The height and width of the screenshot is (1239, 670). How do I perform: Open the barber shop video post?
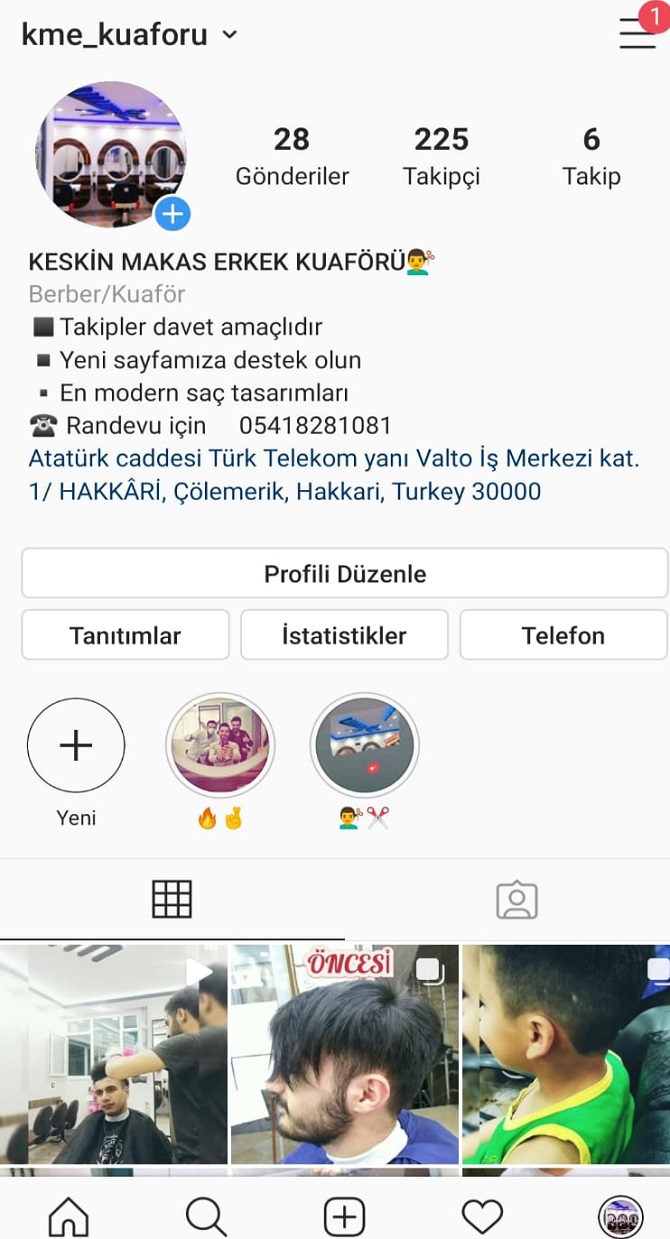tap(113, 1055)
